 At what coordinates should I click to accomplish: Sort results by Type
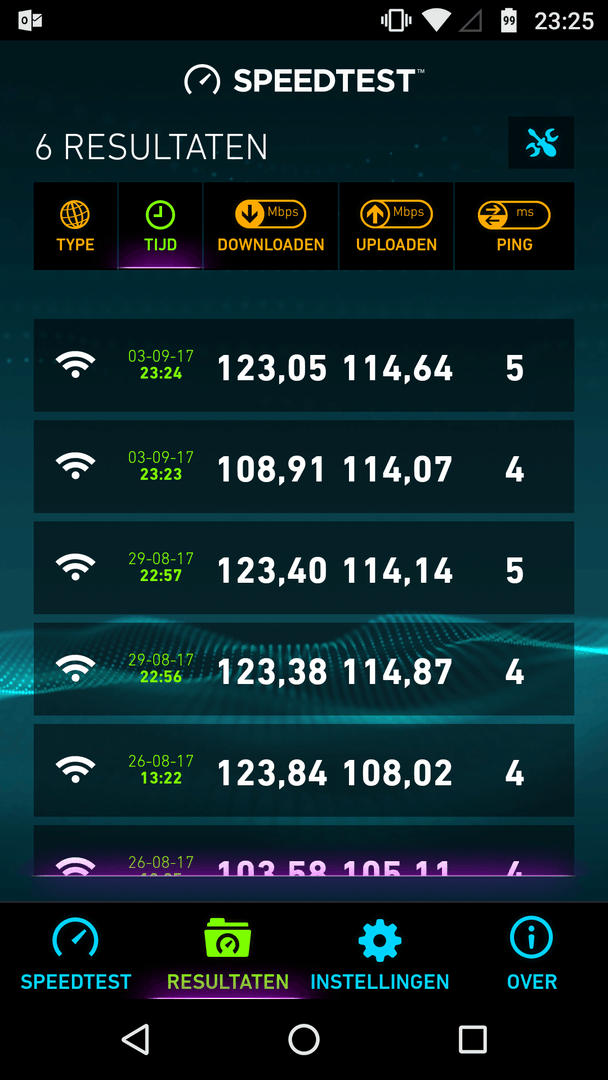(76, 226)
